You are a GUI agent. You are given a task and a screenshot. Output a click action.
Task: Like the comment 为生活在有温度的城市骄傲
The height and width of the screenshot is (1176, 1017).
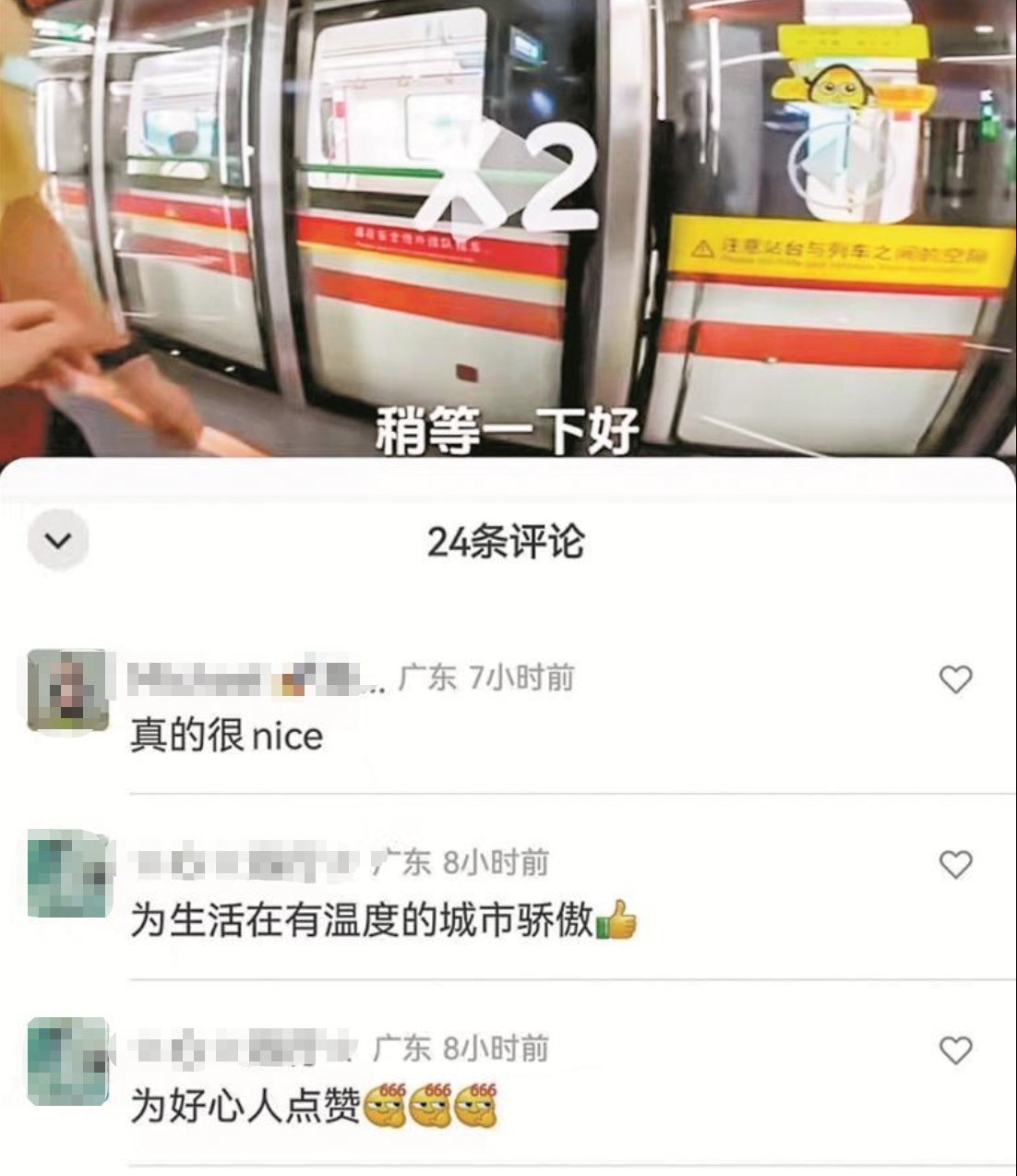click(x=955, y=864)
